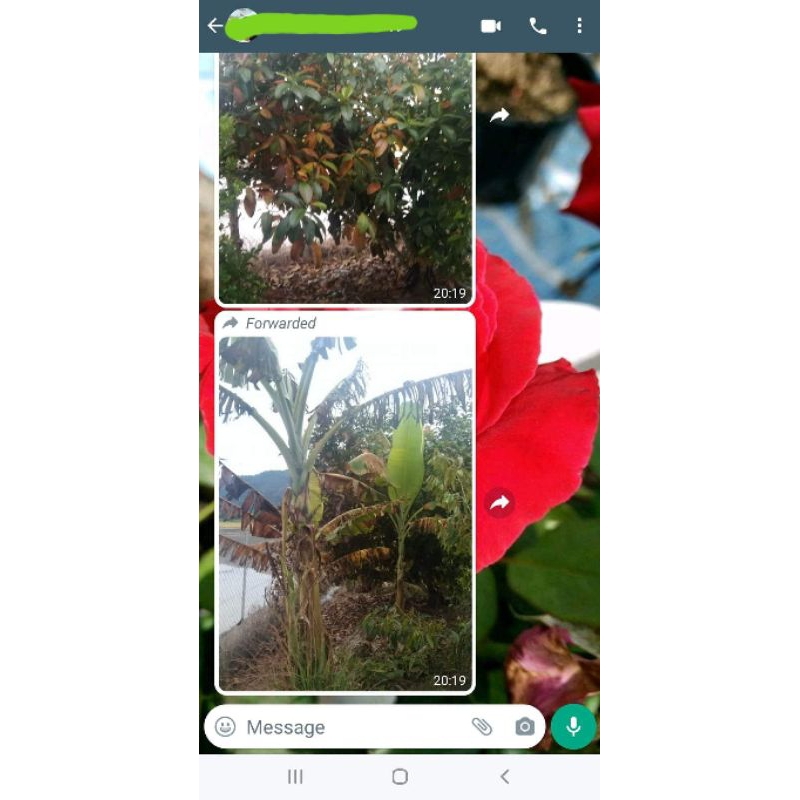The image size is (800, 800).
Task: Go to the home screen
Action: [x=400, y=776]
